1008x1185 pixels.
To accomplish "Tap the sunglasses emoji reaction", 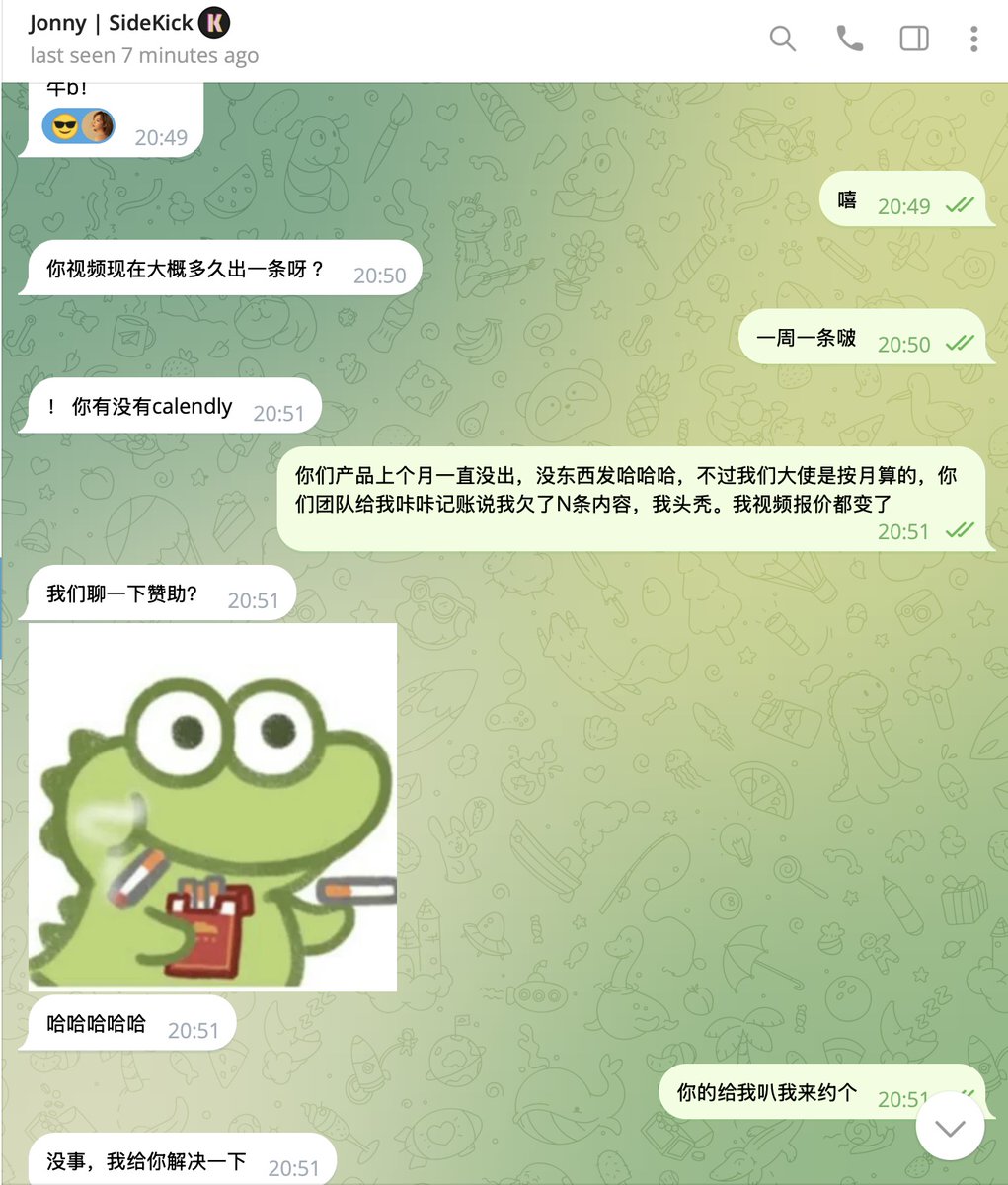I will tap(65, 127).
